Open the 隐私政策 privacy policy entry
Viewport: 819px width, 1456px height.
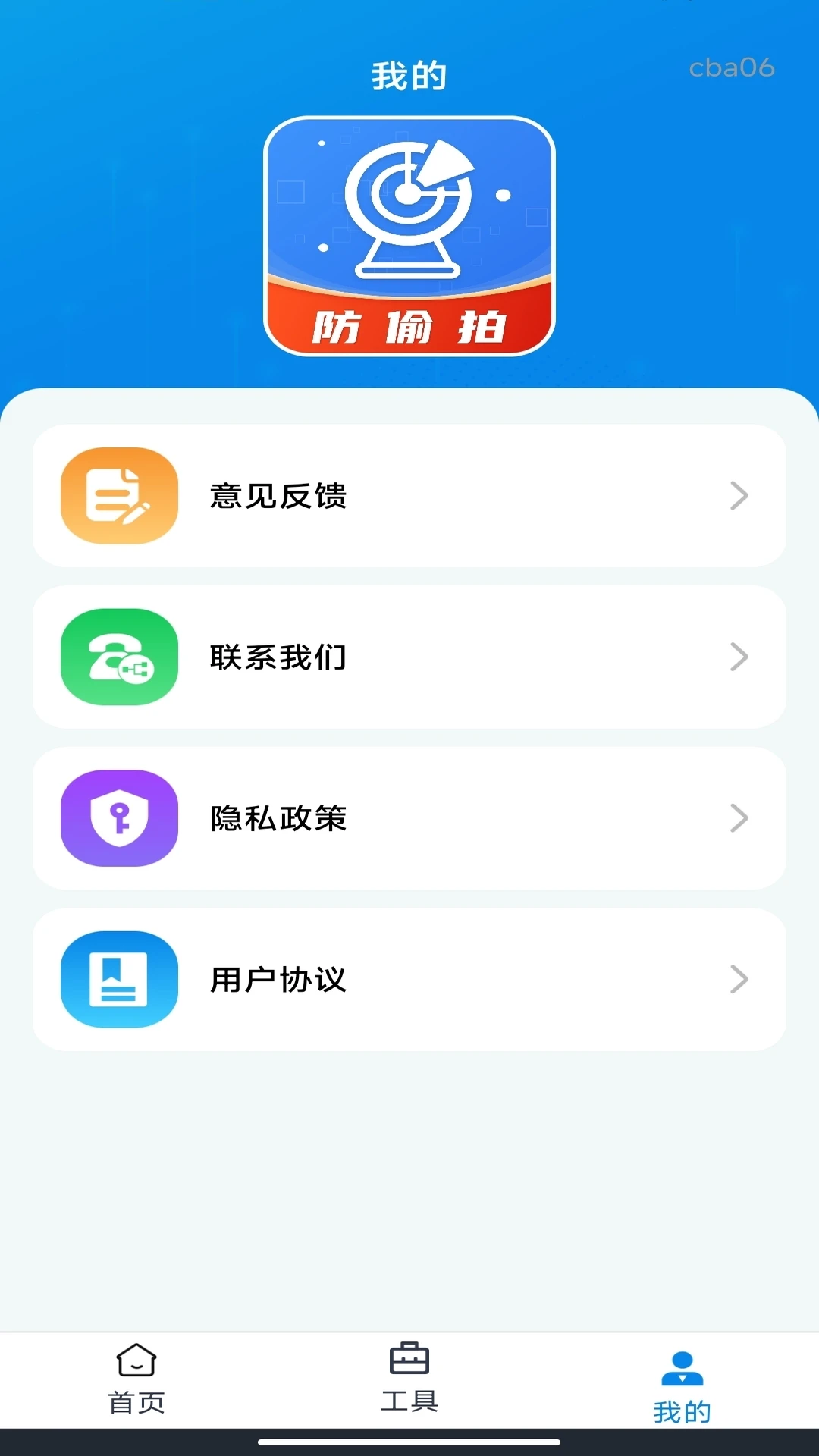[409, 818]
